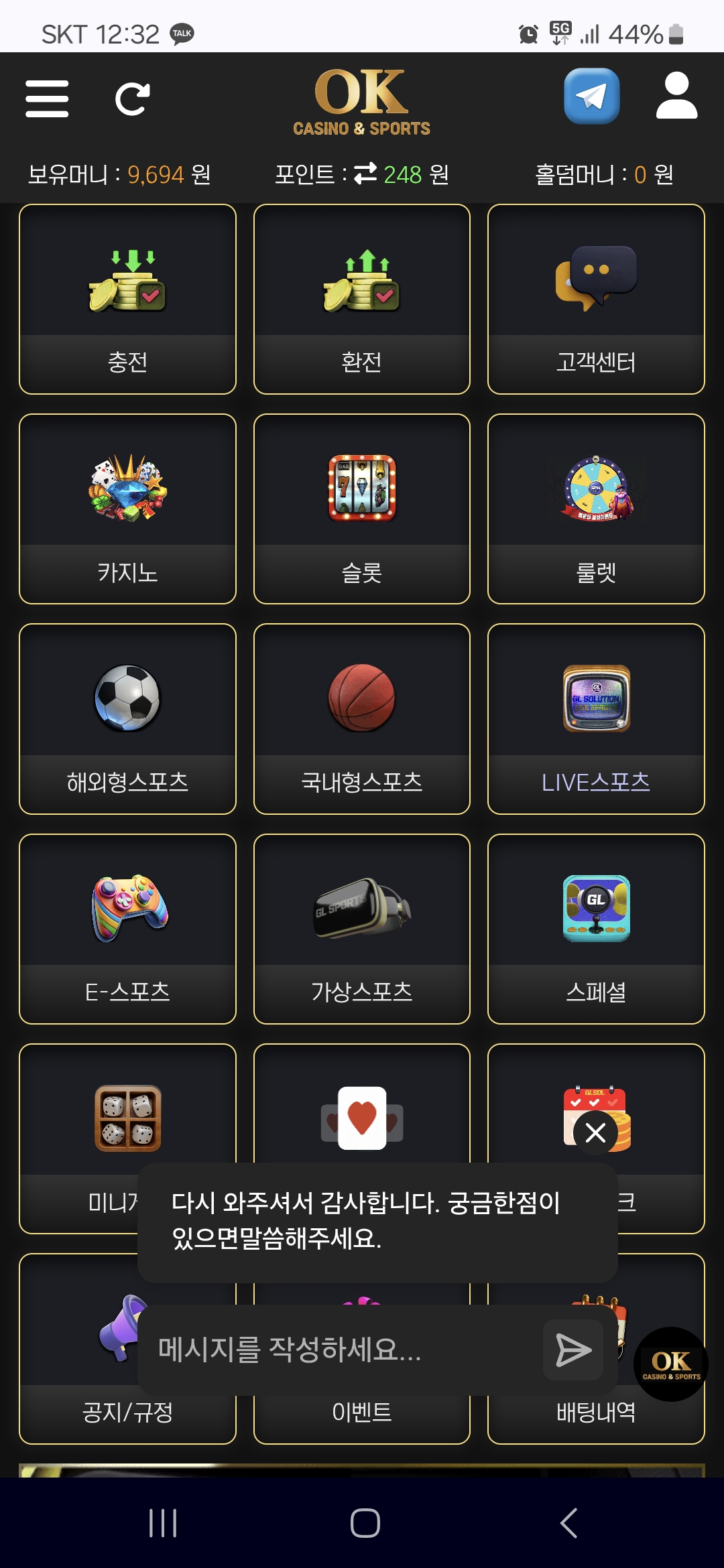Screen dimensions: 724x1568
Task: Convert points using the swap arrows icon
Action: (x=365, y=174)
